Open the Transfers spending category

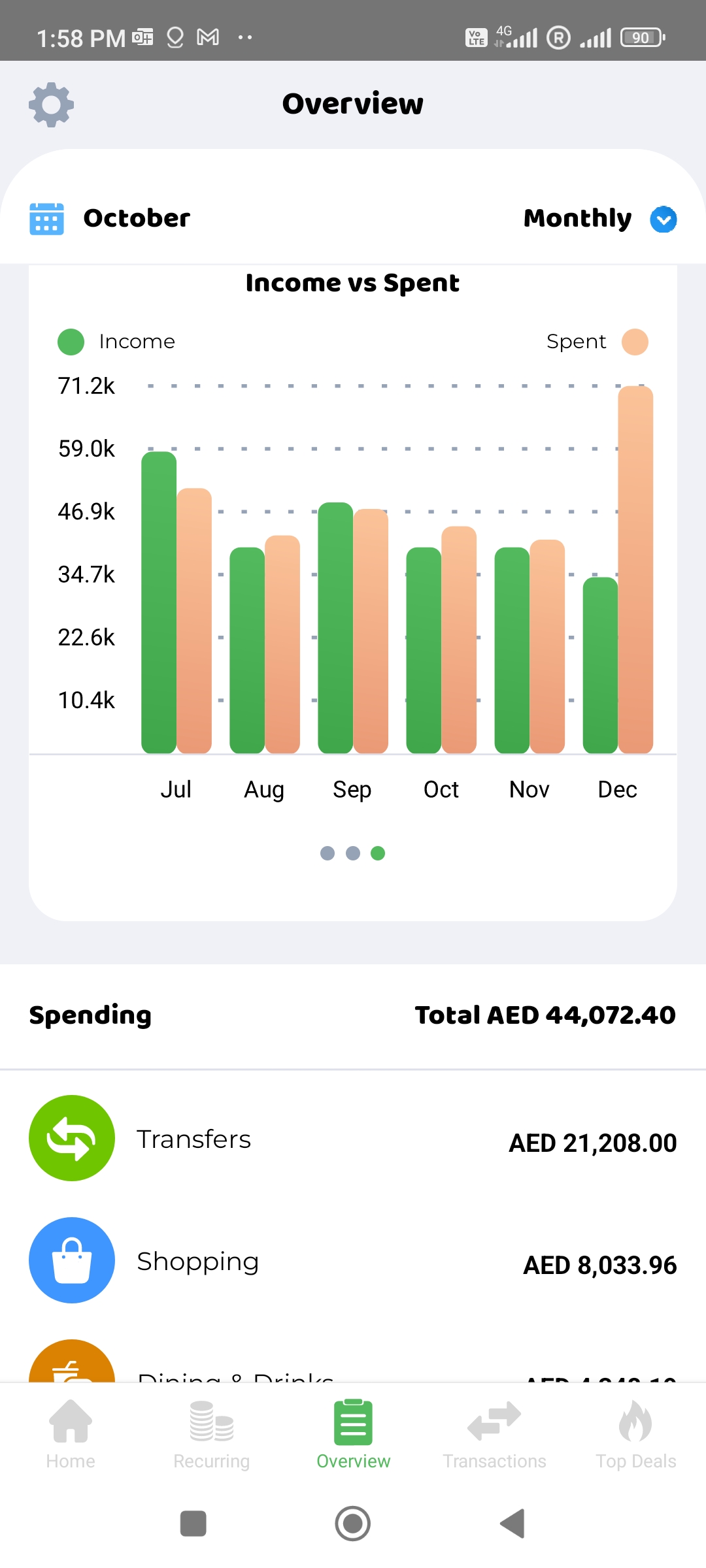point(353,1139)
